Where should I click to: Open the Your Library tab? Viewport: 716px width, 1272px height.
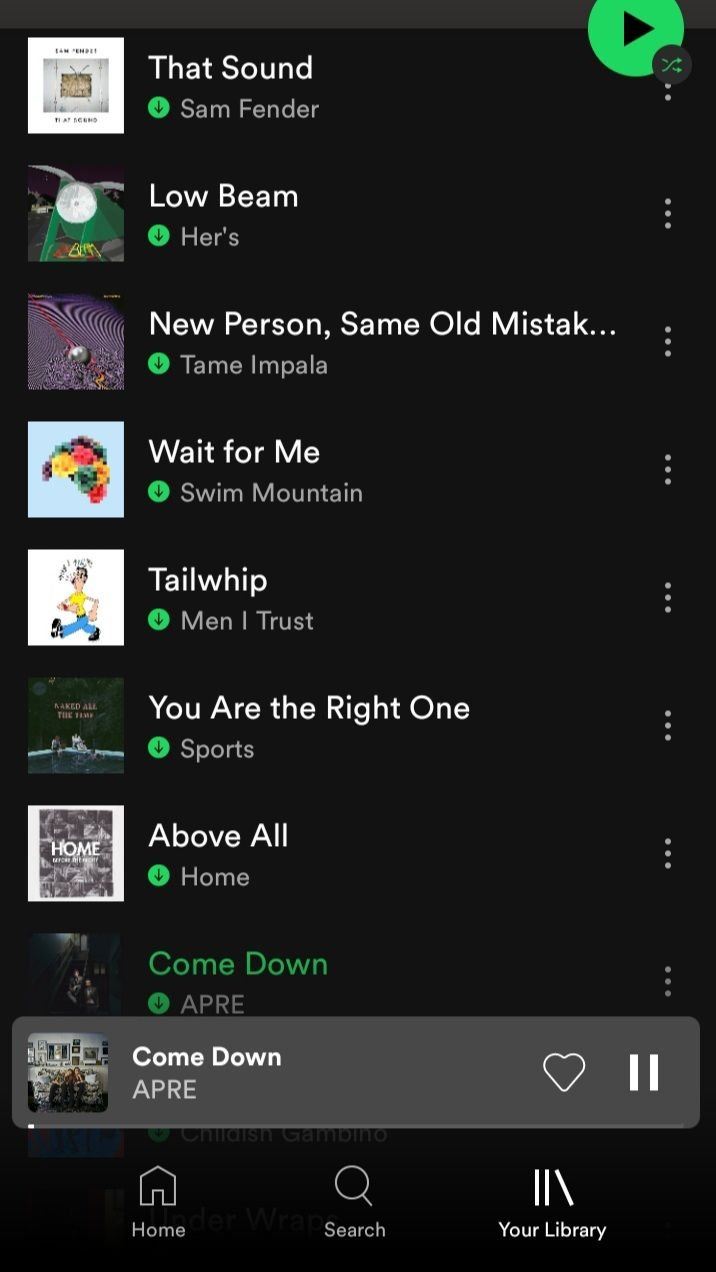[552, 1202]
